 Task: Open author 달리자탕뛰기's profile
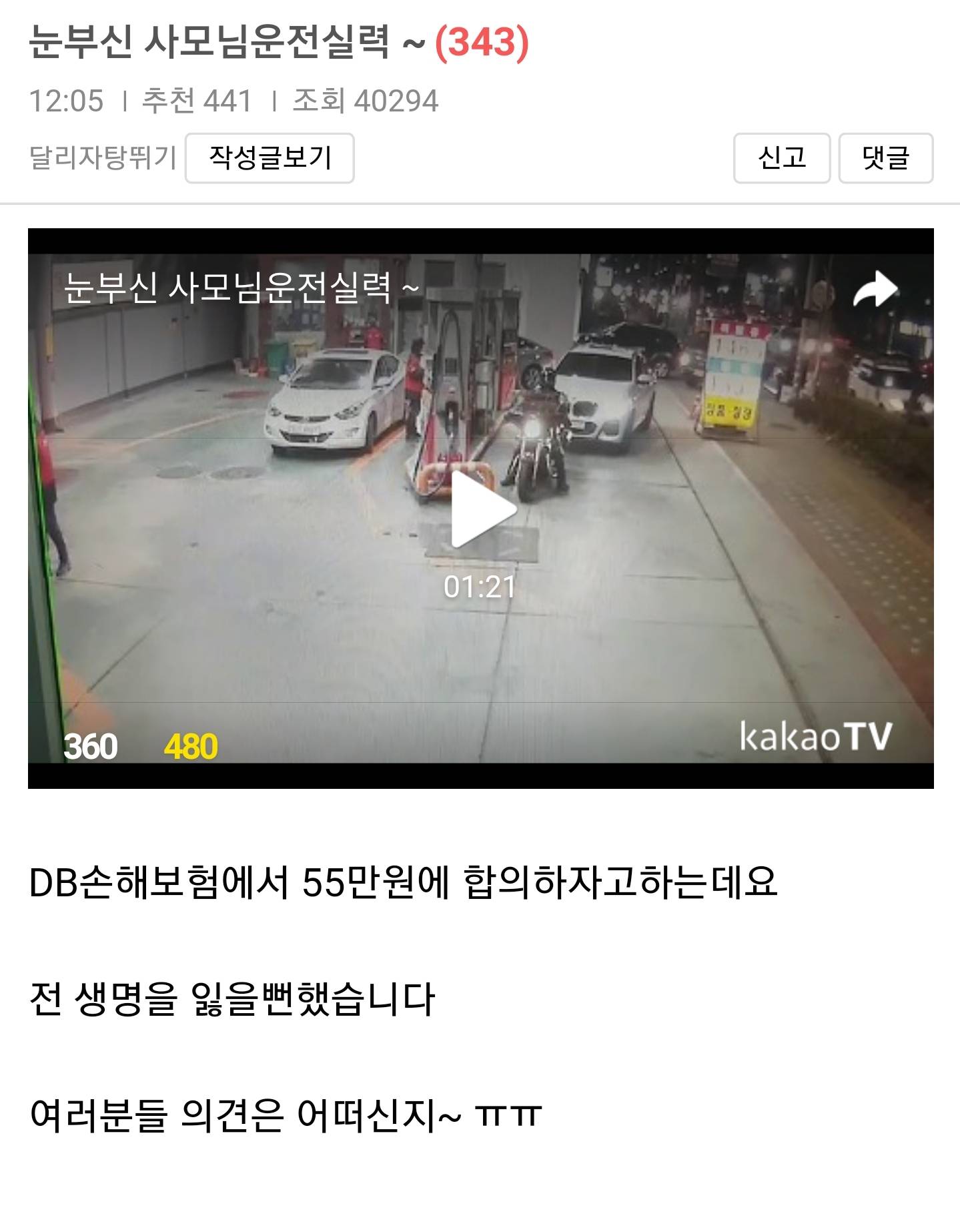(x=103, y=158)
